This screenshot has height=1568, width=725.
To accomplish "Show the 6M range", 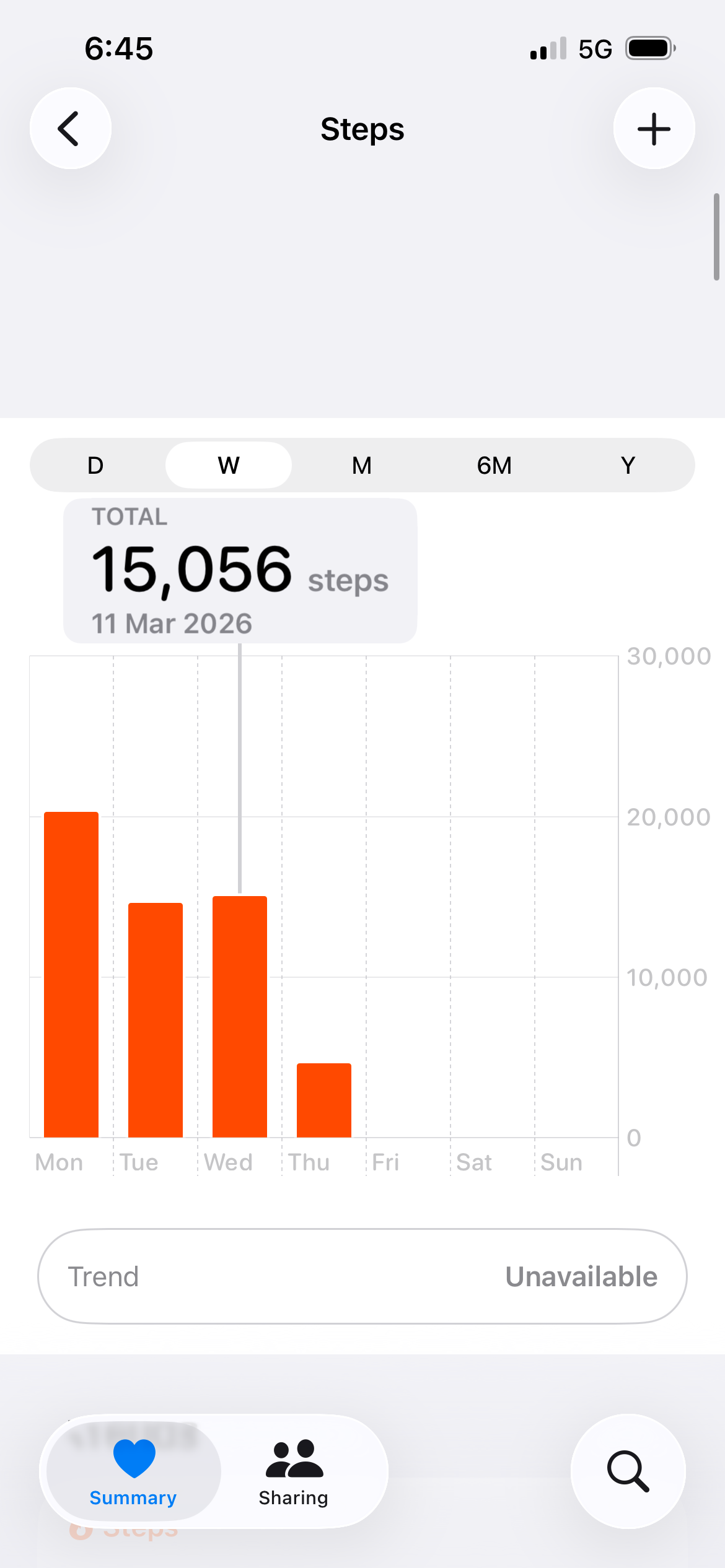I will pos(494,465).
